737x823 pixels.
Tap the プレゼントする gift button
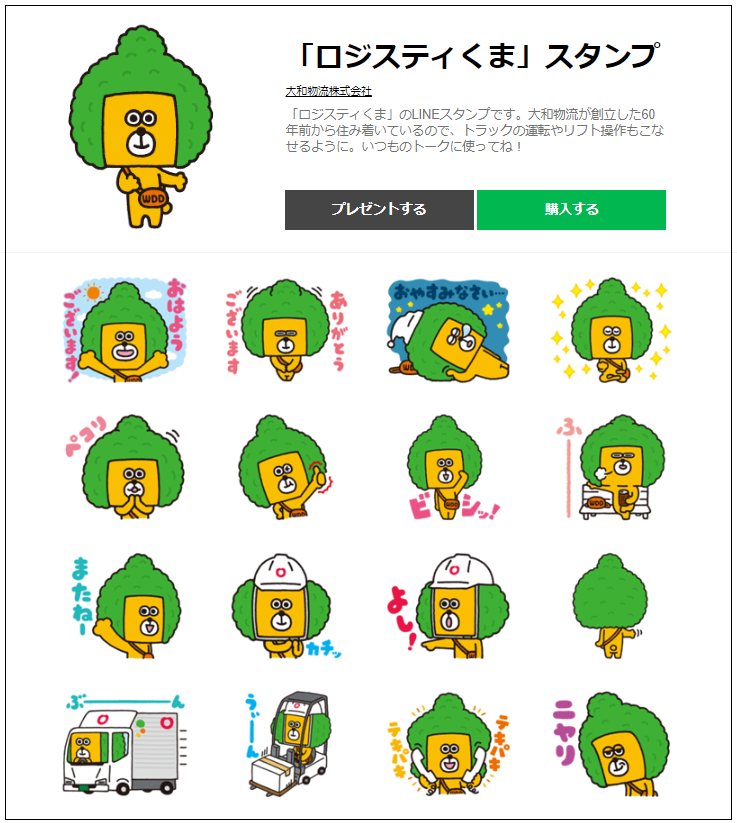(x=379, y=210)
